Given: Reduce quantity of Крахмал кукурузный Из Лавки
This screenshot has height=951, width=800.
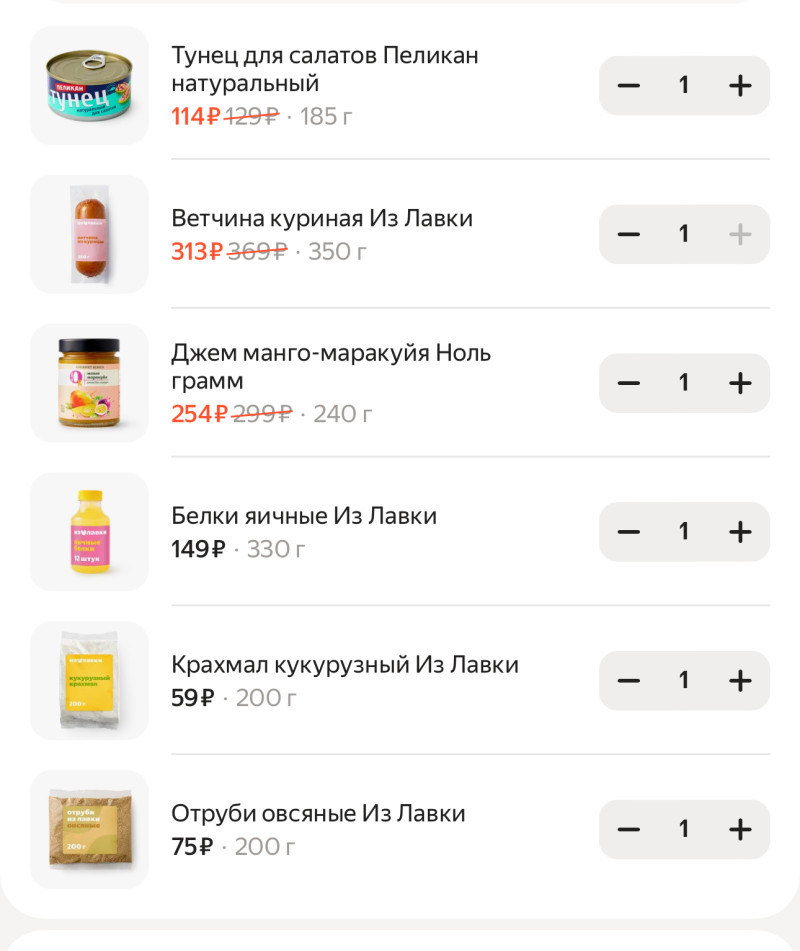Looking at the screenshot, I should pyautogui.click(x=628, y=681).
